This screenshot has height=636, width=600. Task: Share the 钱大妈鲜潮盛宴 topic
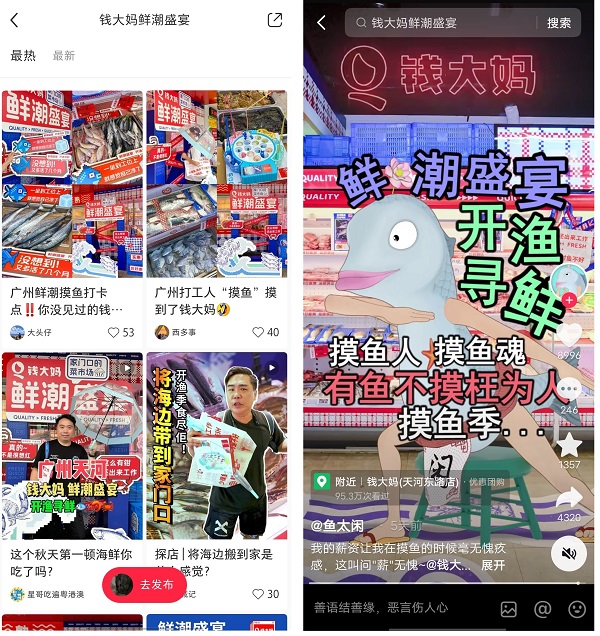pyautogui.click(x=275, y=20)
